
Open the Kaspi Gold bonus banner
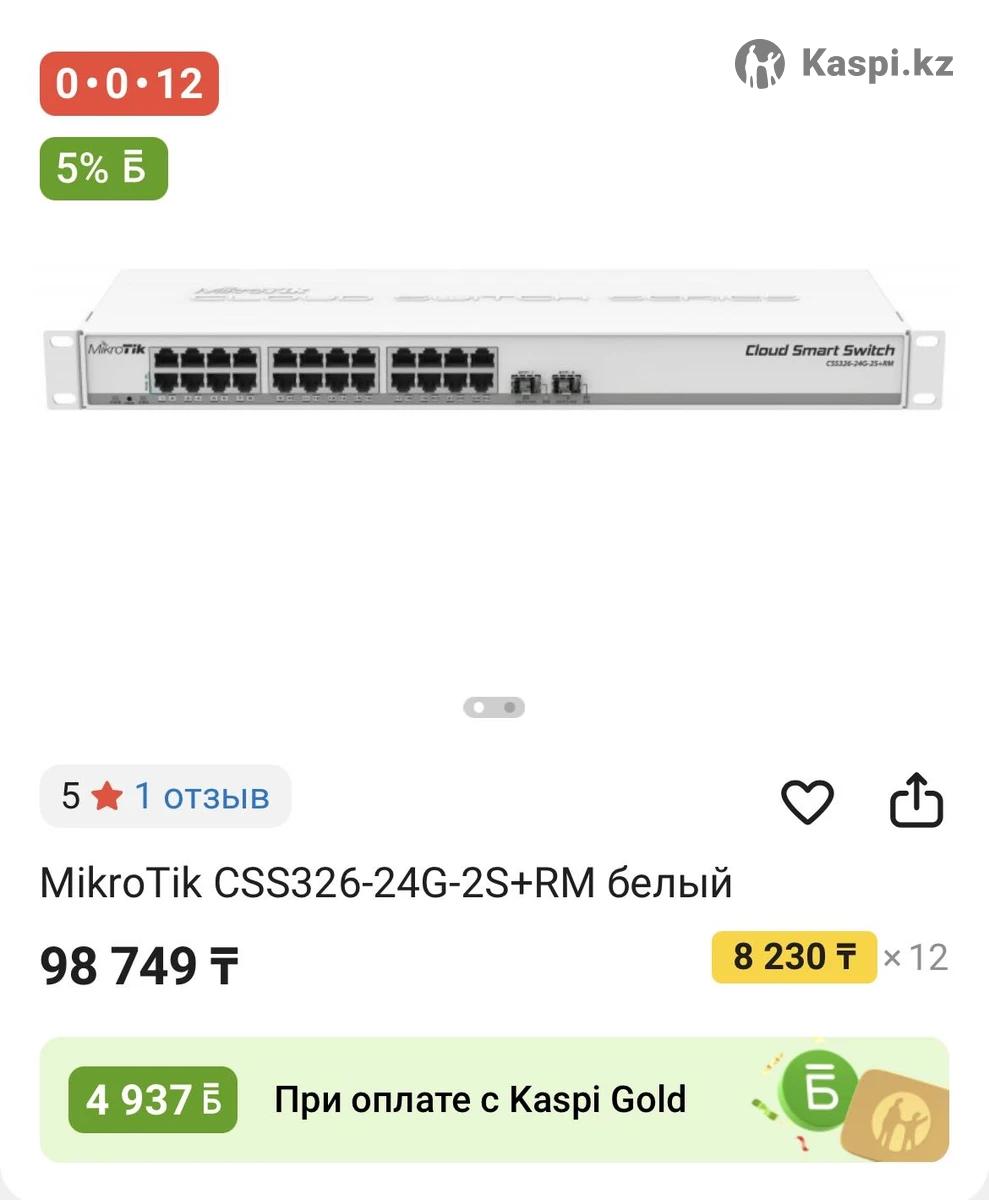(494, 1100)
